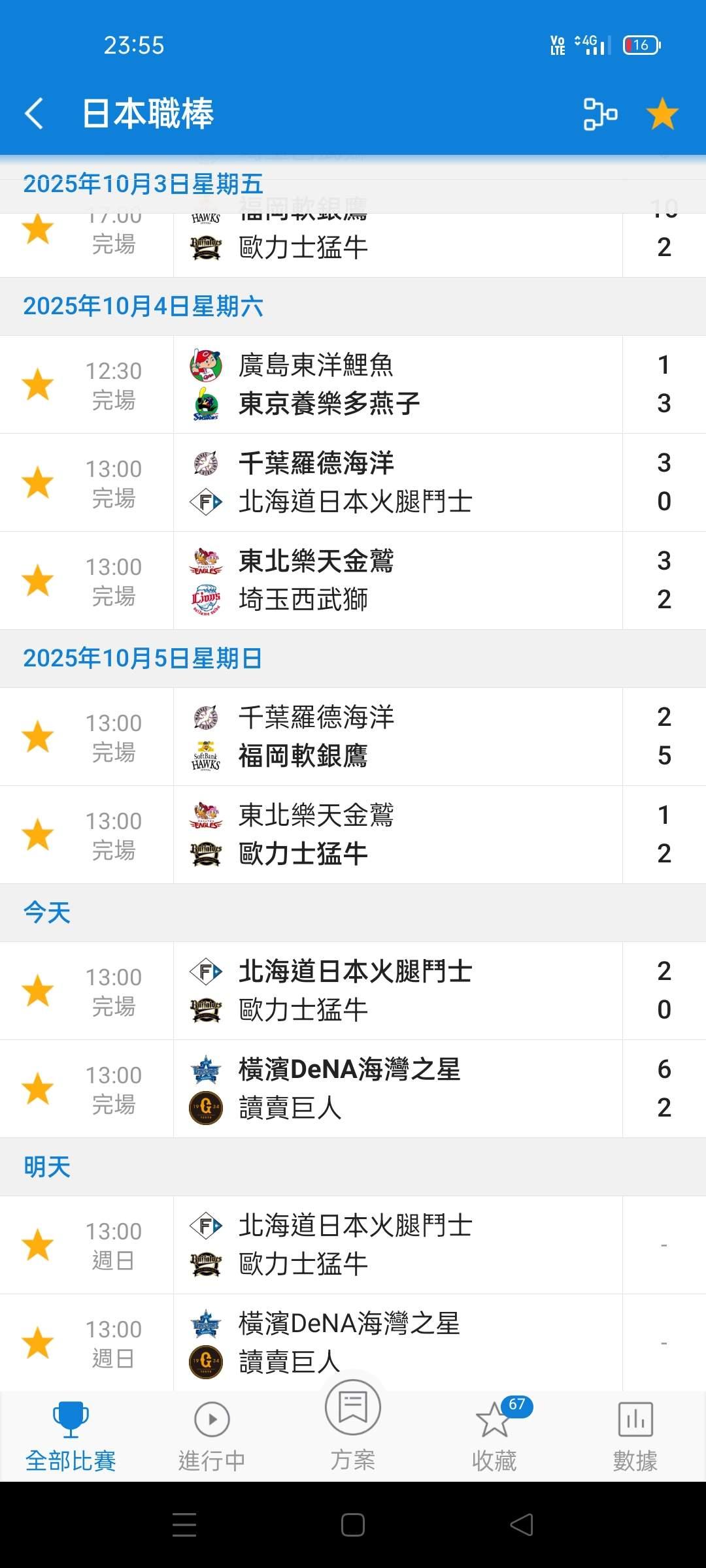Switch to the 數據 tab

(x=635, y=1435)
